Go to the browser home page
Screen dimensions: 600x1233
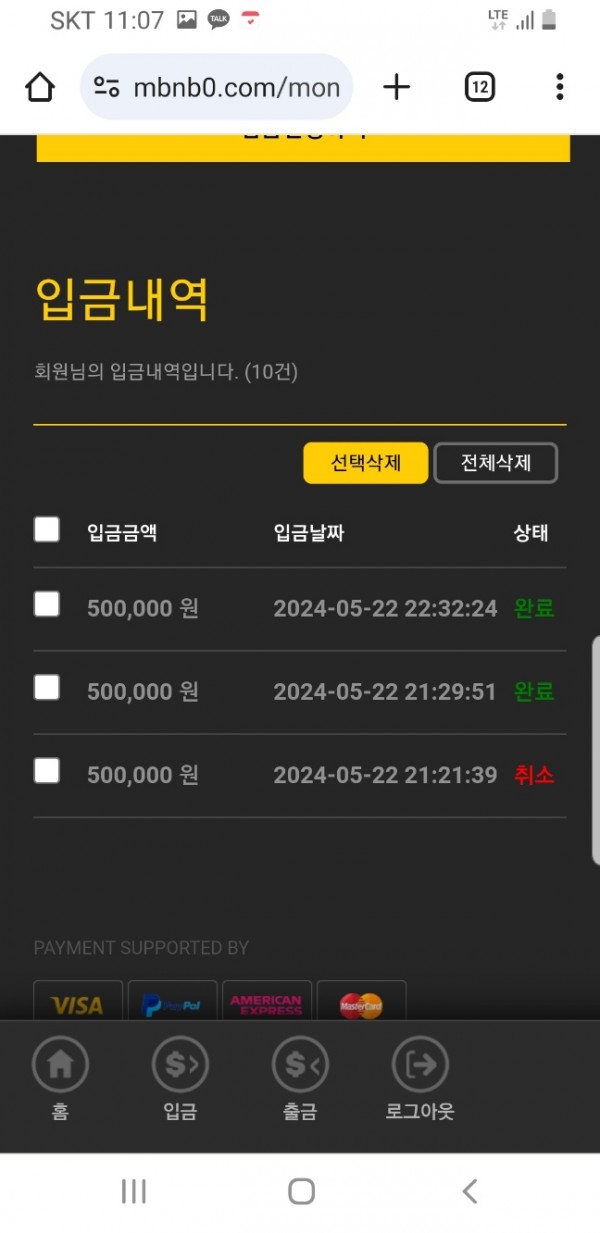tap(40, 88)
